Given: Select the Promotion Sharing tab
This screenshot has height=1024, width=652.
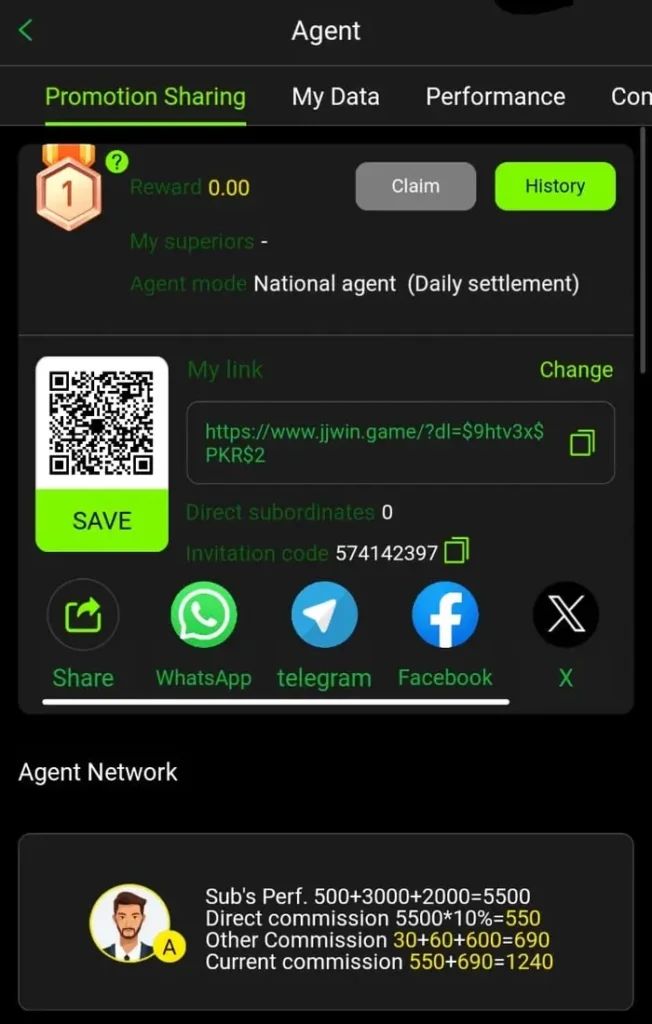Looking at the screenshot, I should pyautogui.click(x=145, y=96).
